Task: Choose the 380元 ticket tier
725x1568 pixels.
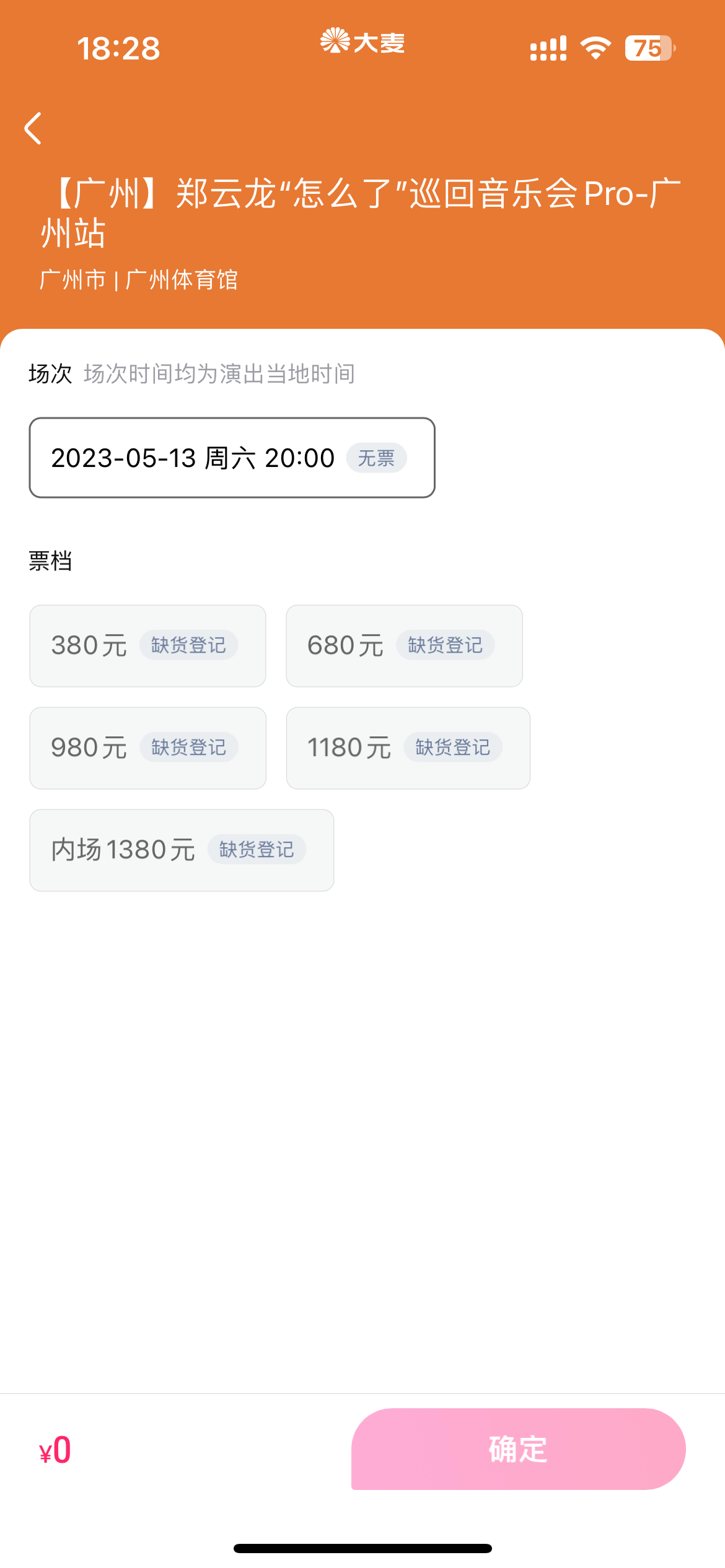Action: pos(147,646)
